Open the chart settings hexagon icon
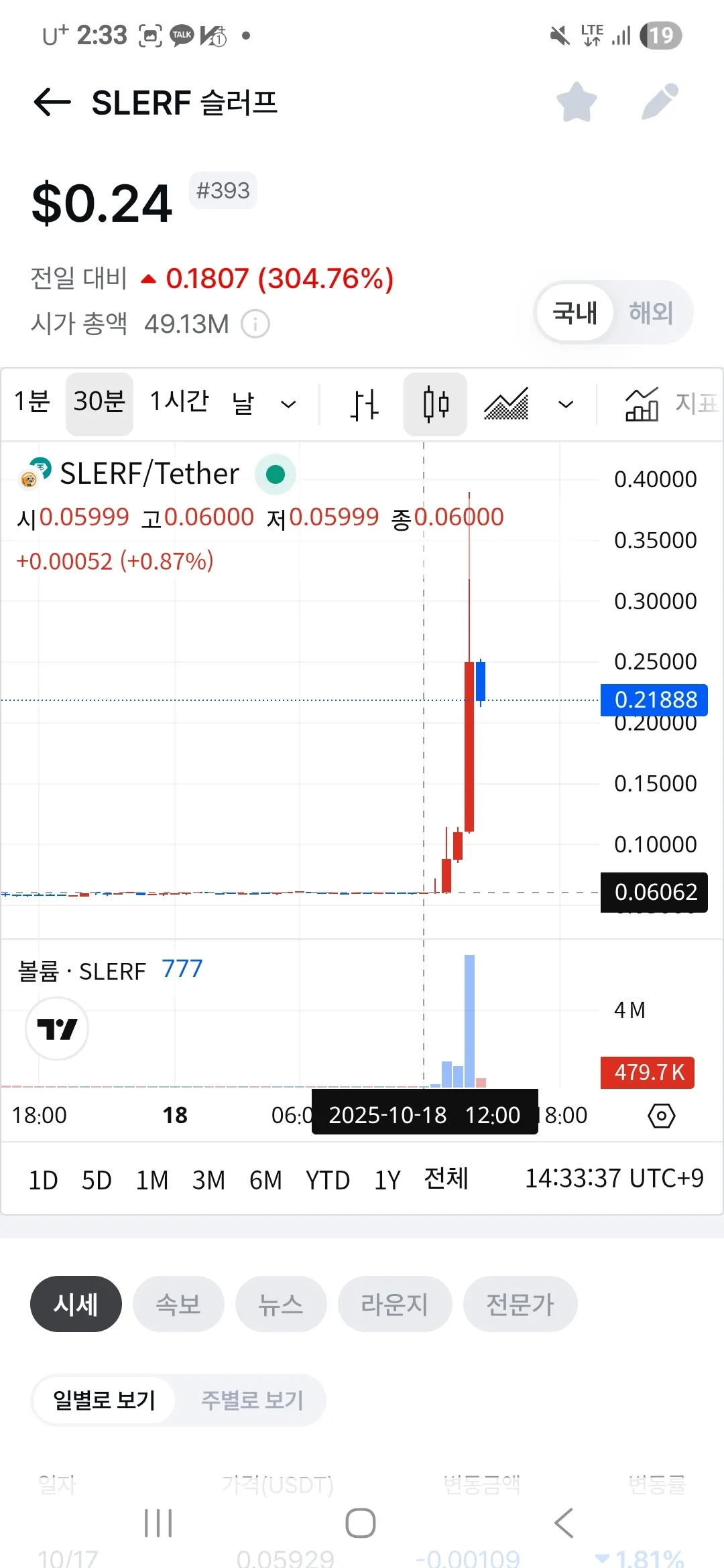Screen dimensions: 724x1568 tap(661, 1116)
